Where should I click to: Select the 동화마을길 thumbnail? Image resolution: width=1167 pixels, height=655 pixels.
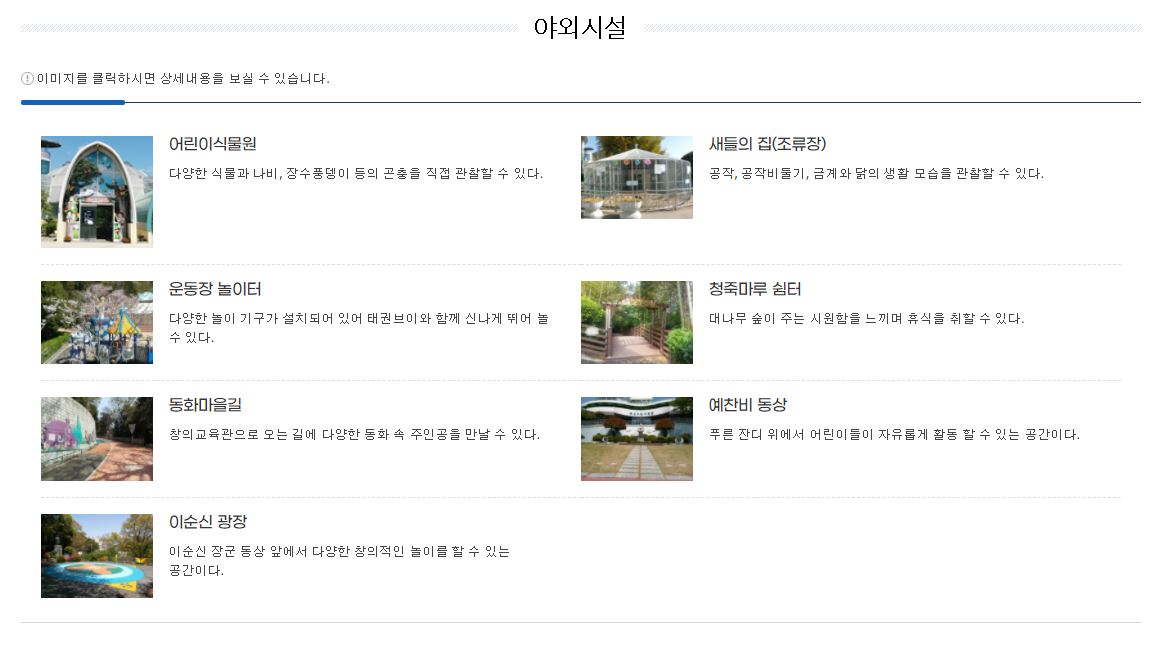97,438
